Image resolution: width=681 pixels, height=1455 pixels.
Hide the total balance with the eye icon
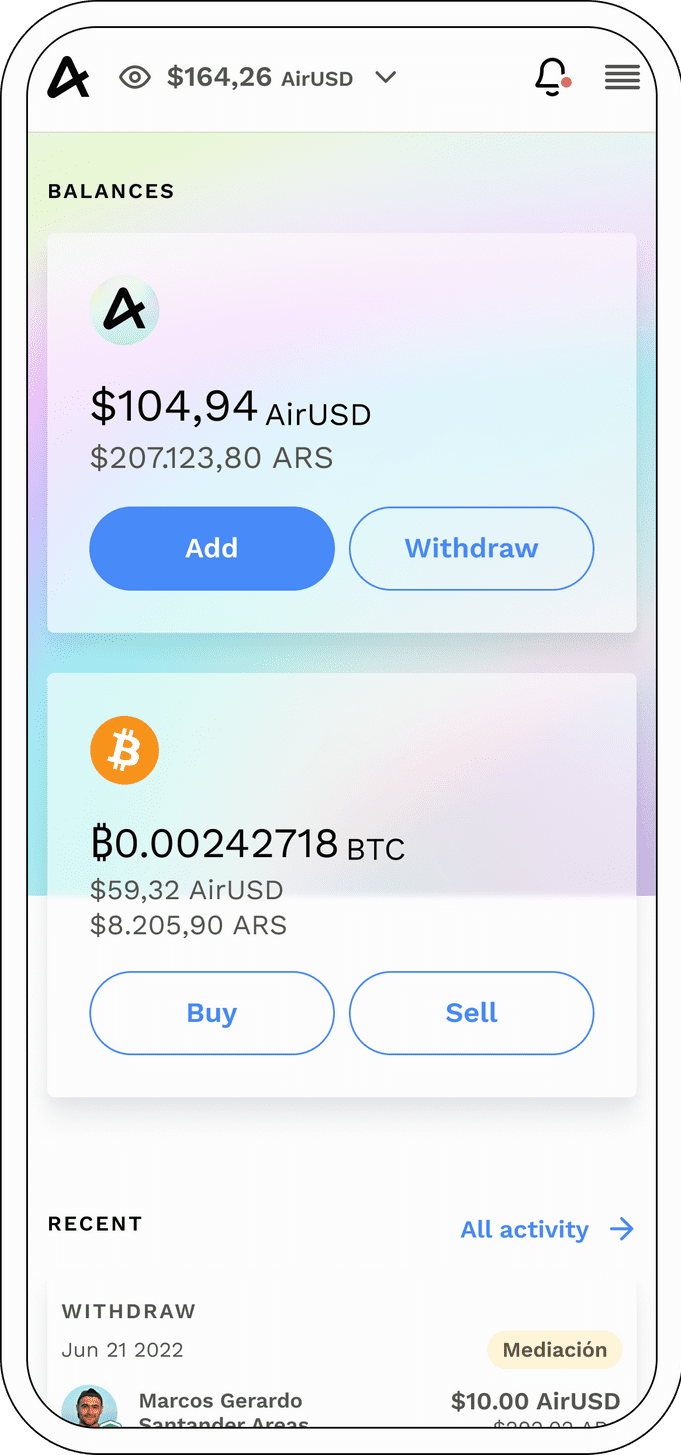coord(135,78)
